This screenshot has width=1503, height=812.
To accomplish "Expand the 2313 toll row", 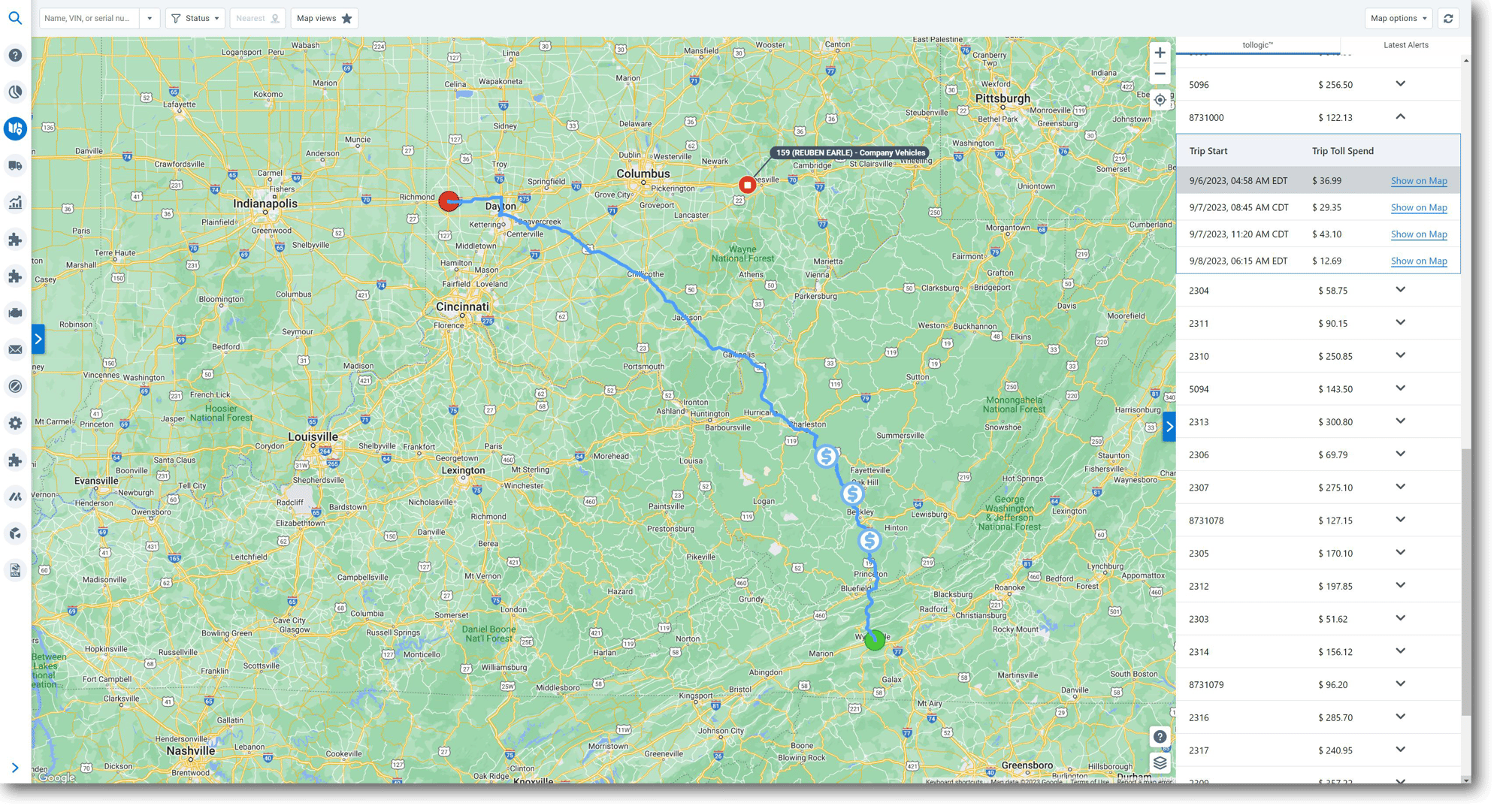I will pos(1400,421).
